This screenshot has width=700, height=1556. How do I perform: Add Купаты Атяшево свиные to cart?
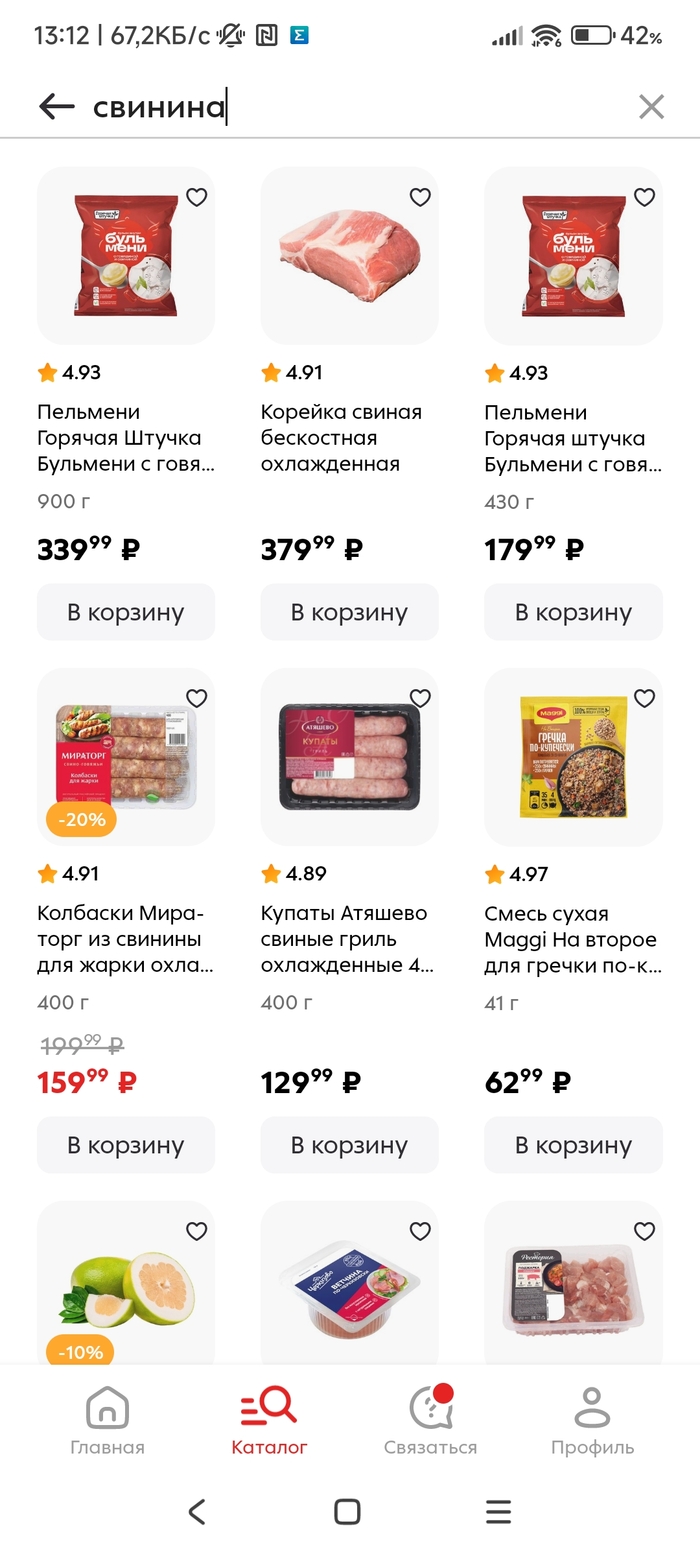[x=349, y=1145]
